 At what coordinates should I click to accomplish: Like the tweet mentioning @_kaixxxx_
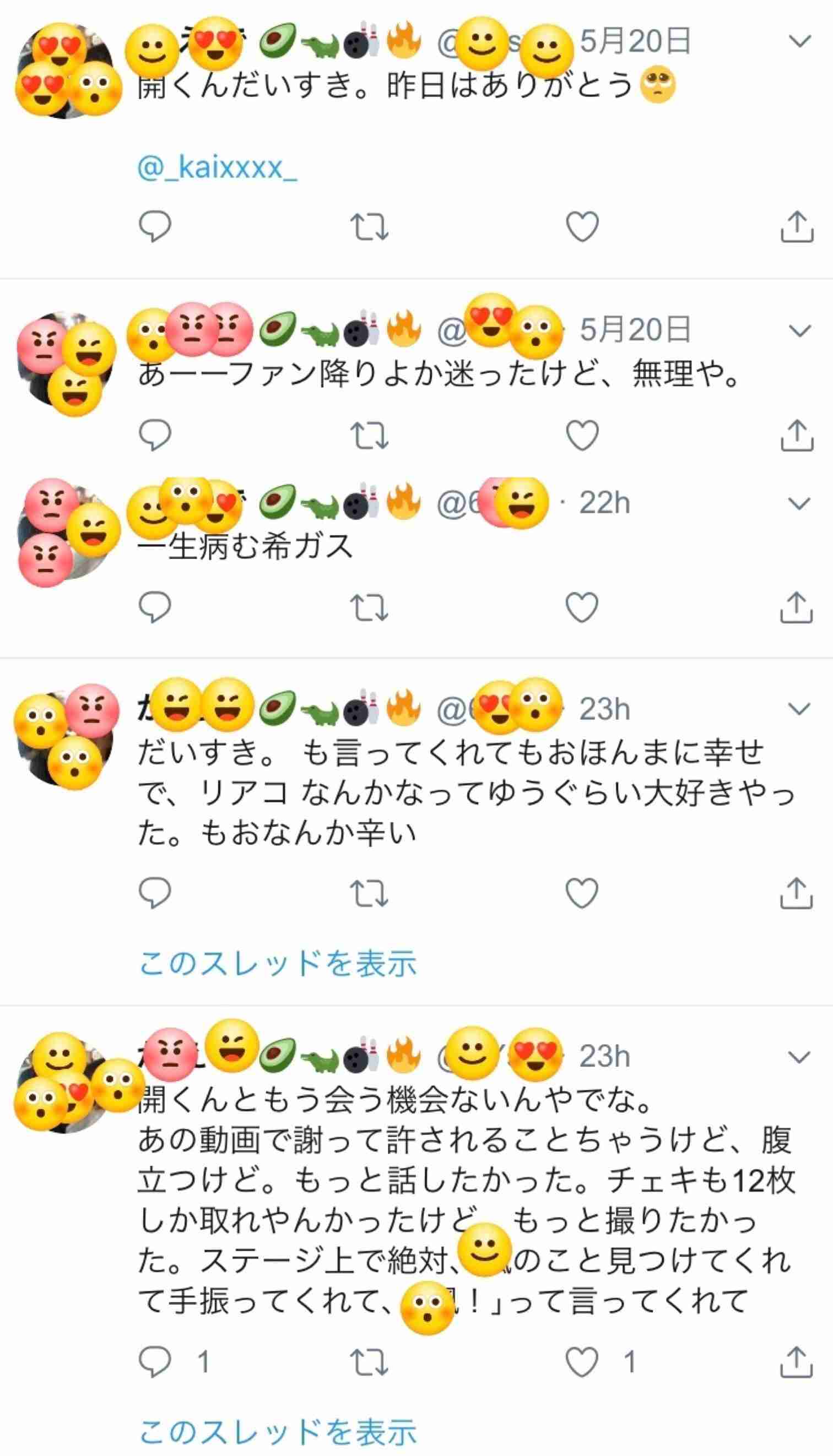click(582, 226)
